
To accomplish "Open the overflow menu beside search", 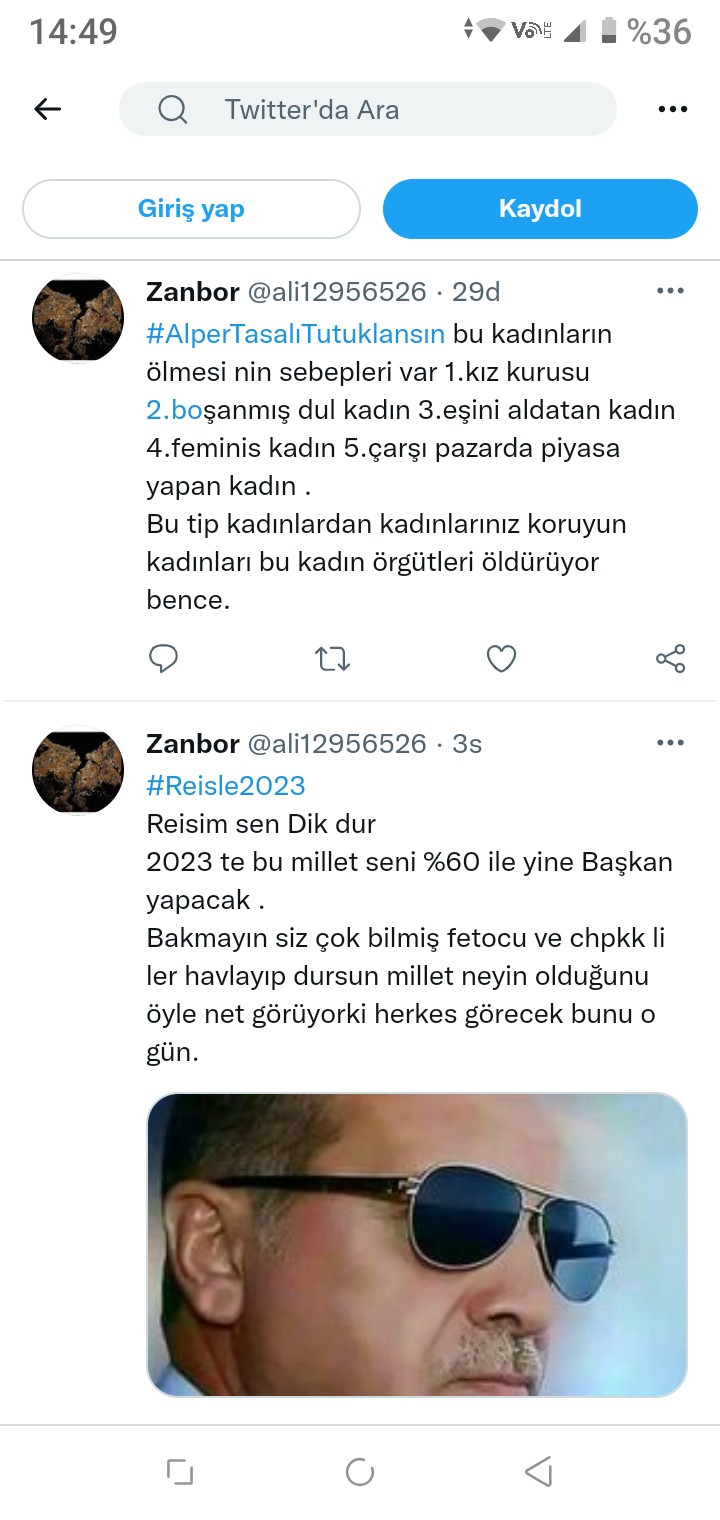I will [x=672, y=109].
